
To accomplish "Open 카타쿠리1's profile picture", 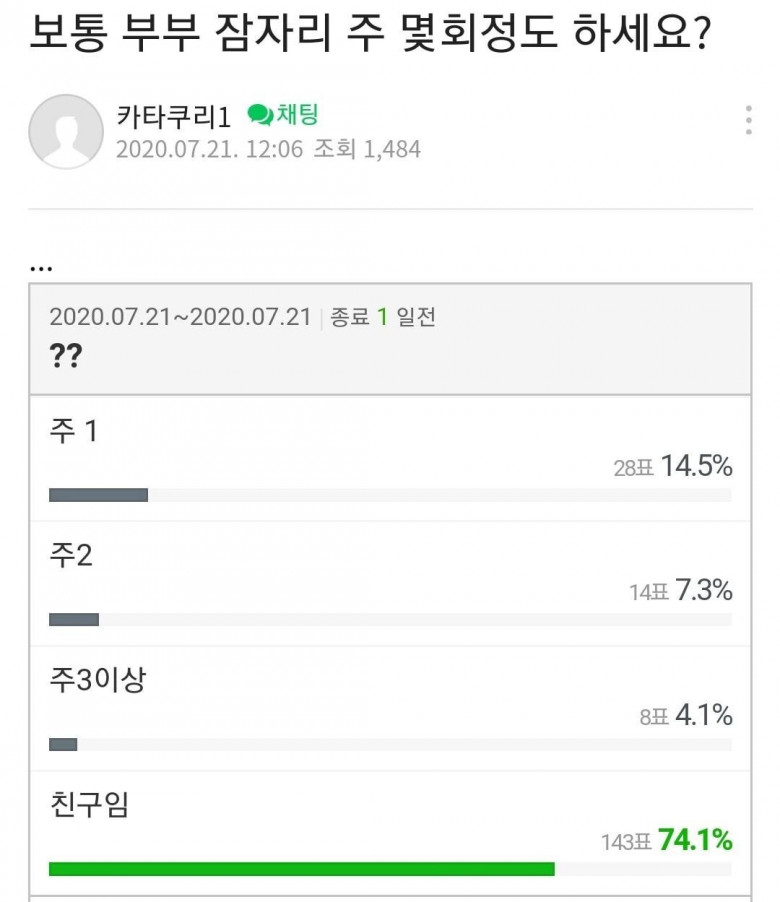I will pyautogui.click(x=66, y=131).
